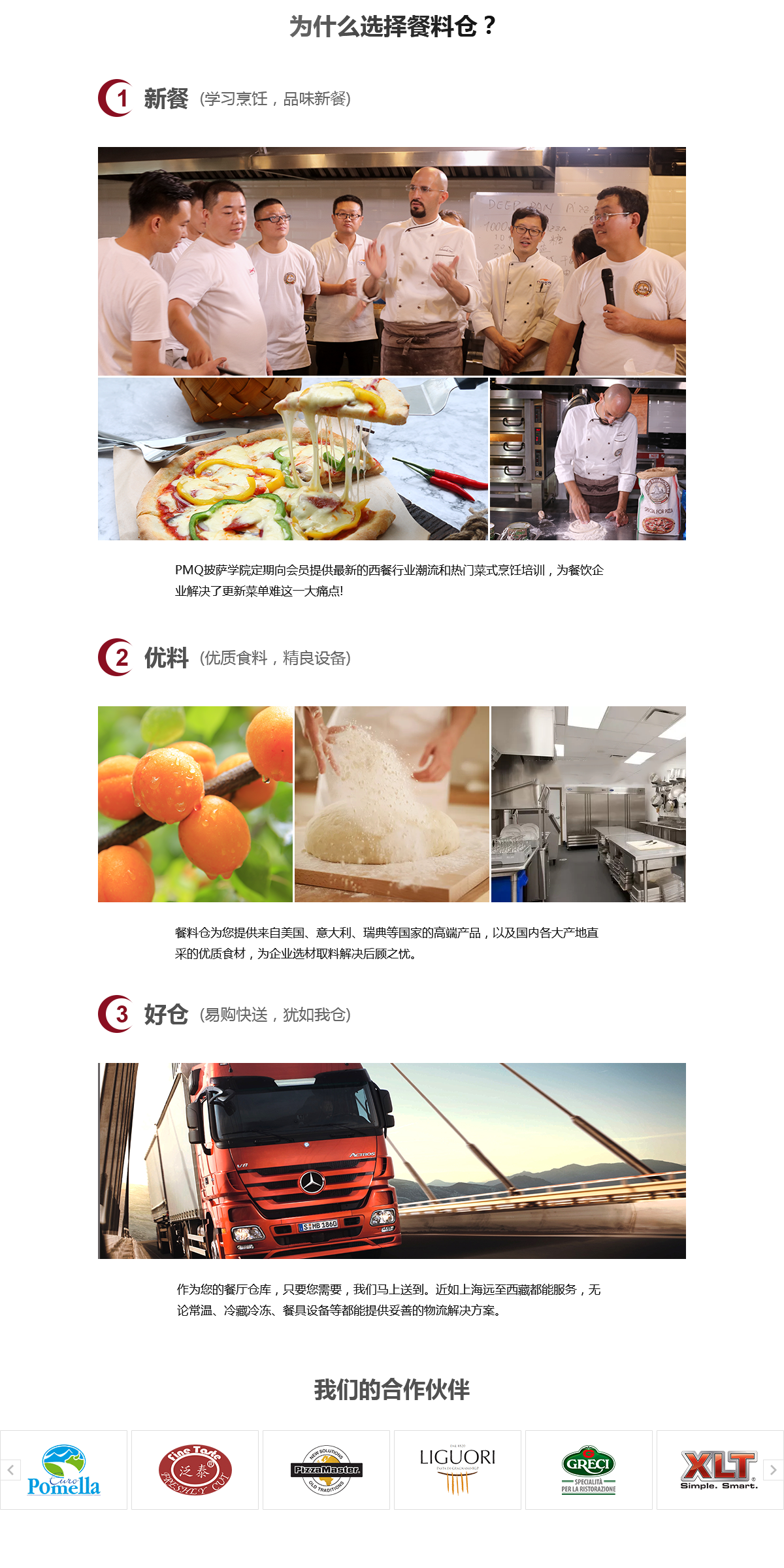The width and height of the screenshot is (784, 1568).
Task: Open the XLT partner logo
Action: (x=719, y=1470)
